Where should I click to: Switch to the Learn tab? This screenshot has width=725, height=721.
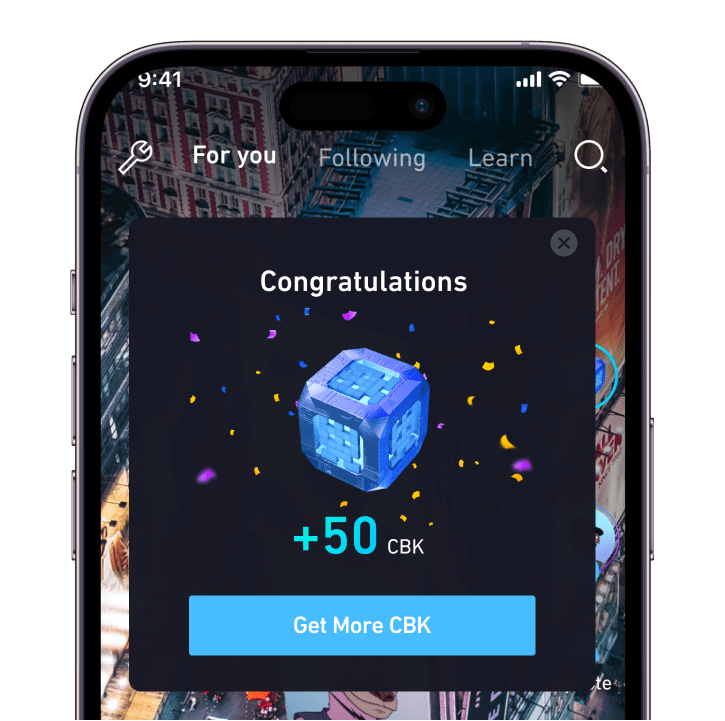point(500,158)
